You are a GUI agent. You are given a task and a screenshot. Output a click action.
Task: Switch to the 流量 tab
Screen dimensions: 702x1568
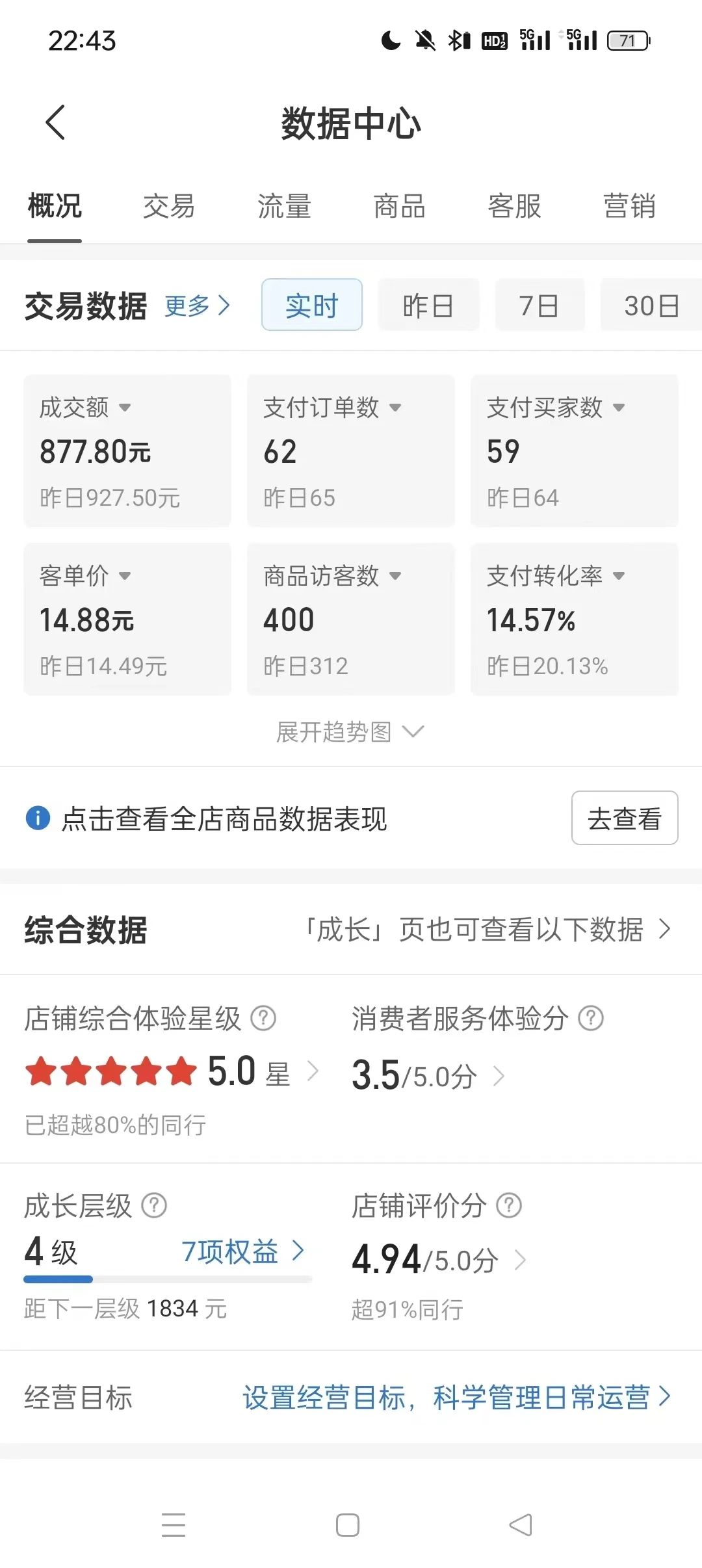coord(283,207)
